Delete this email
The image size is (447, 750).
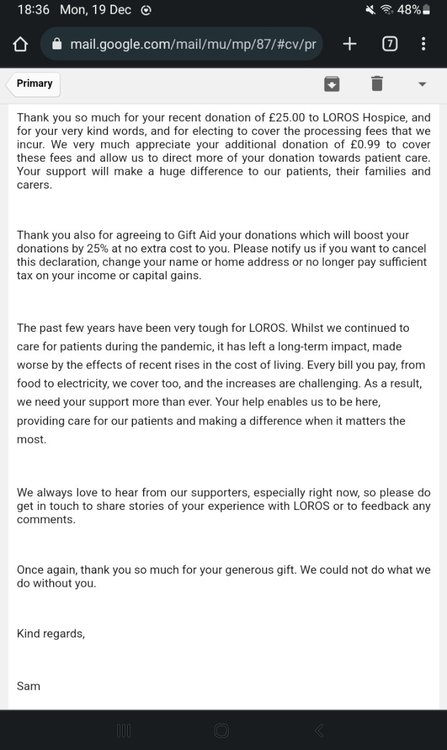tap(377, 83)
